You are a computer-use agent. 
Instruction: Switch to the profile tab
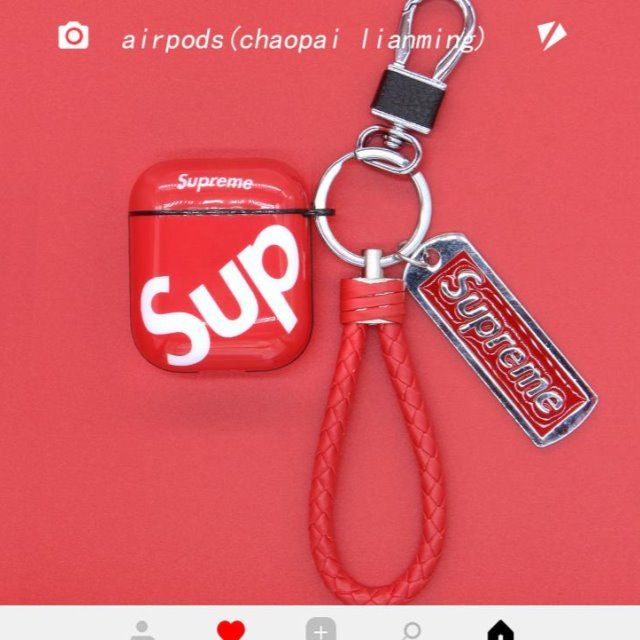(x=141, y=631)
